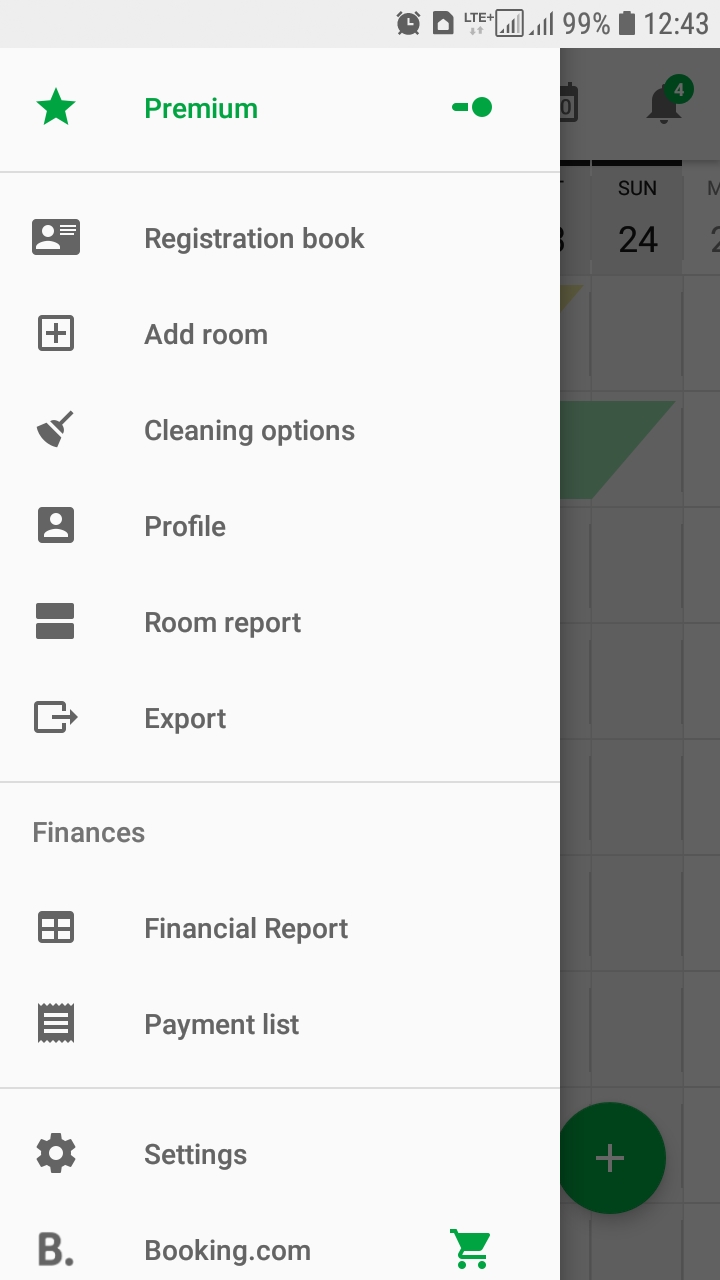Image resolution: width=720 pixels, height=1280 pixels.
Task: Open Cleaning options
Action: tap(280, 430)
